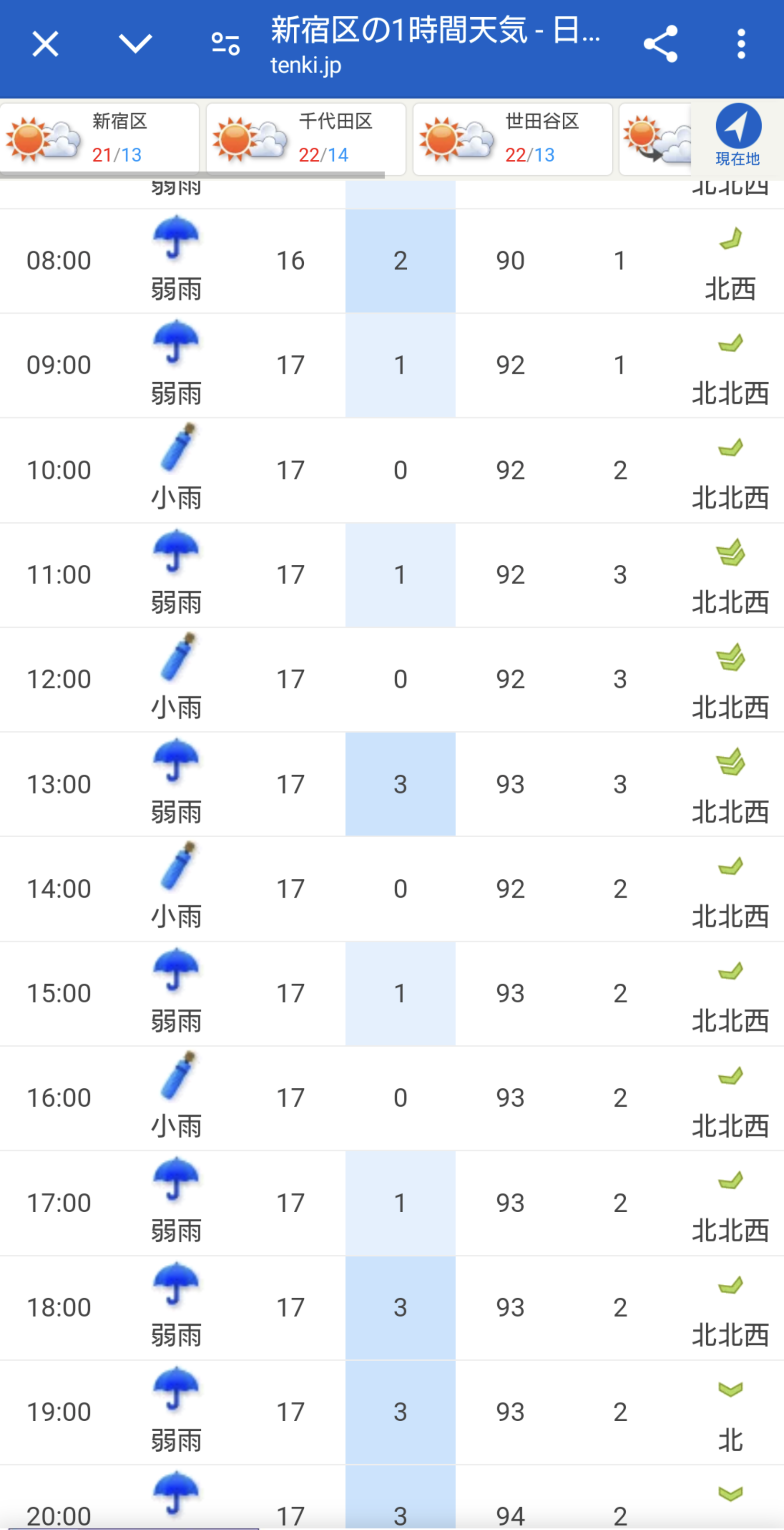Viewport: 784px width, 1530px height.
Task: Minimize the custom tab with down chevron
Action: click(x=135, y=44)
